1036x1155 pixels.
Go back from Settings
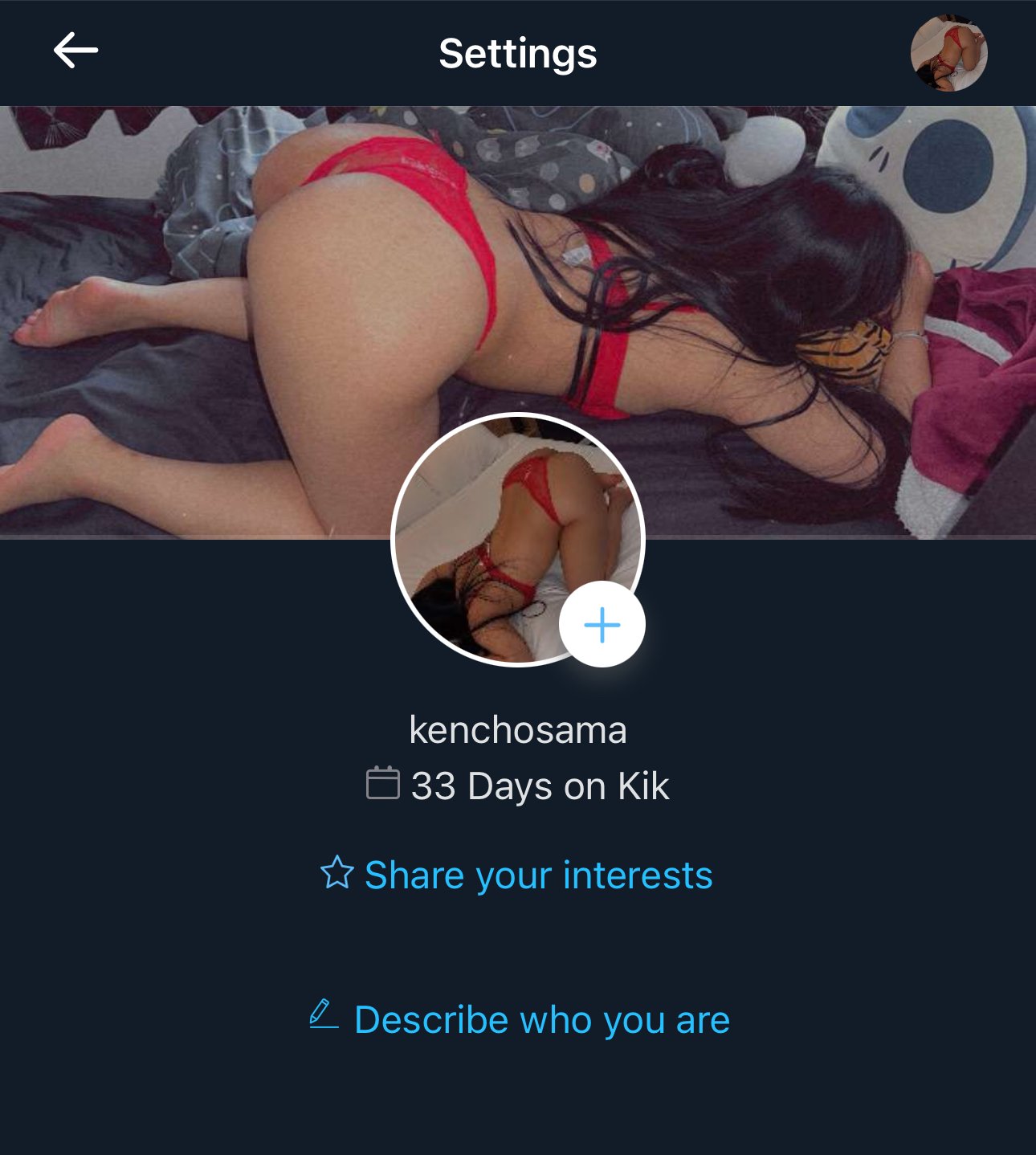75,51
